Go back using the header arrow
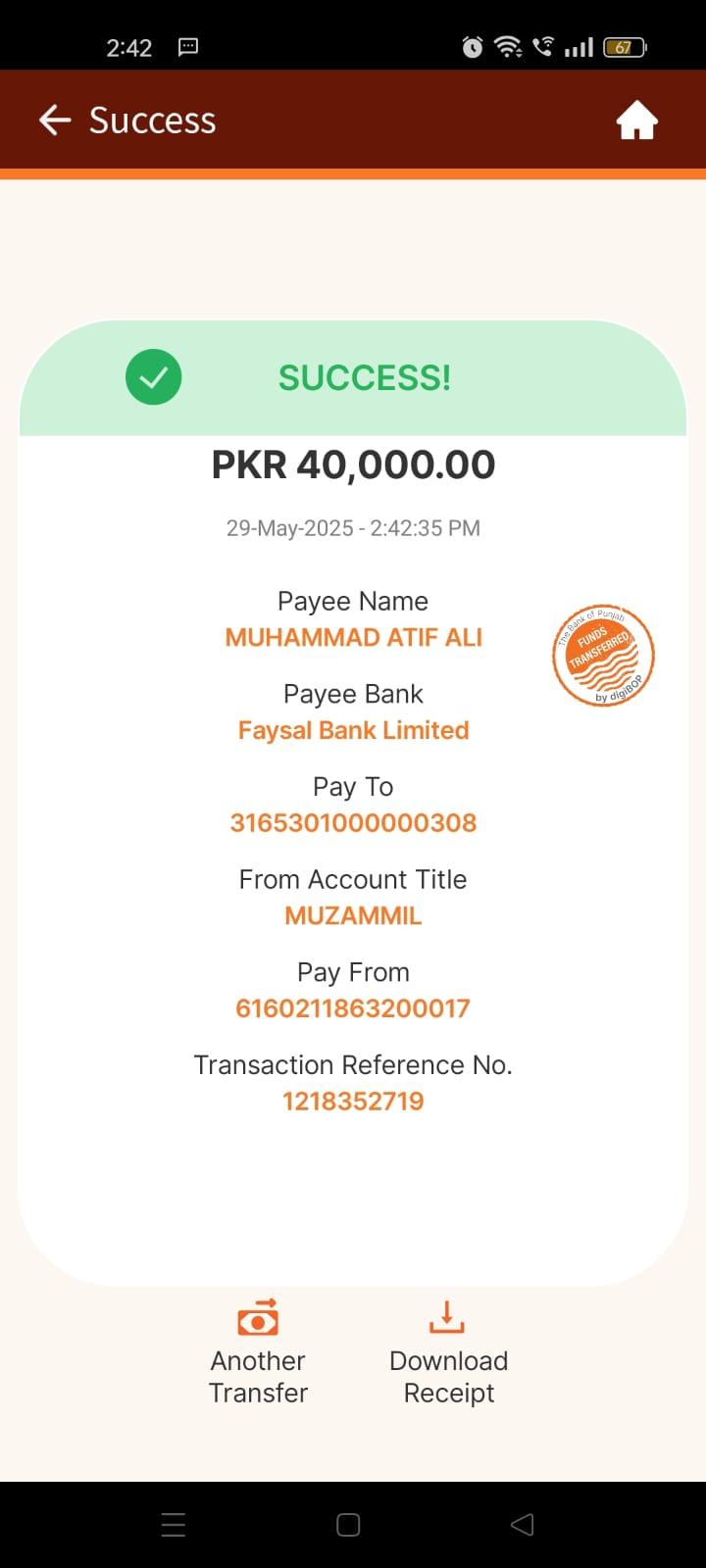The width and height of the screenshot is (706, 1568). (x=55, y=121)
